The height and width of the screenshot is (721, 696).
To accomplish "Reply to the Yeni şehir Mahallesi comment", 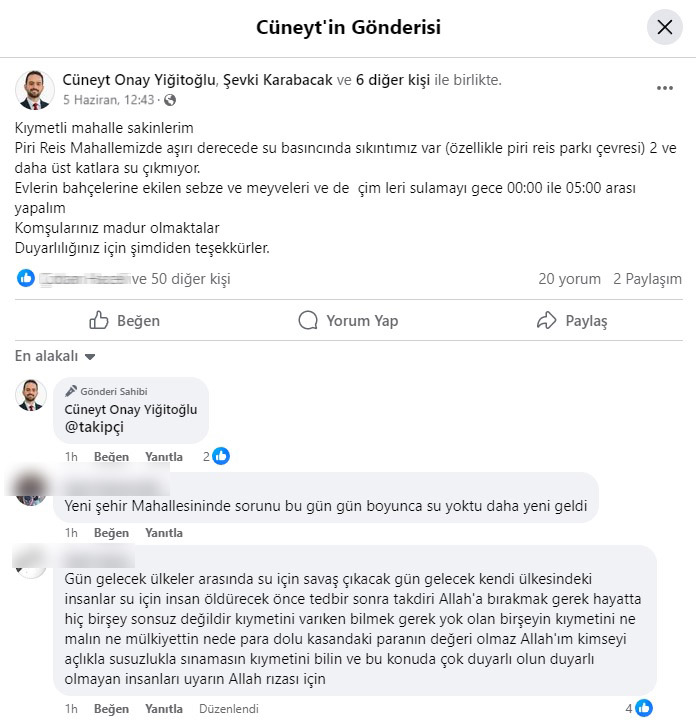I will click(164, 533).
